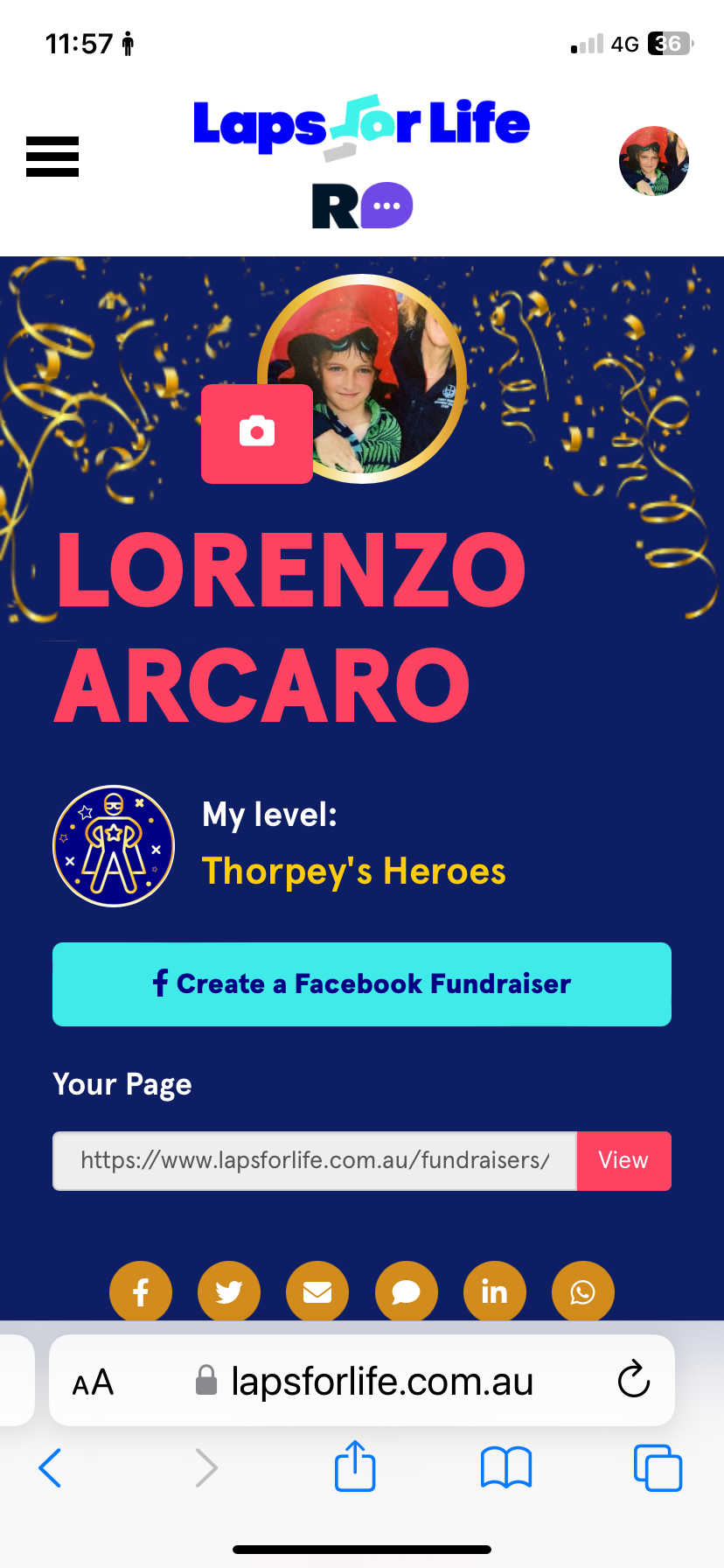
Task: Open the profile avatar in header
Action: (653, 161)
